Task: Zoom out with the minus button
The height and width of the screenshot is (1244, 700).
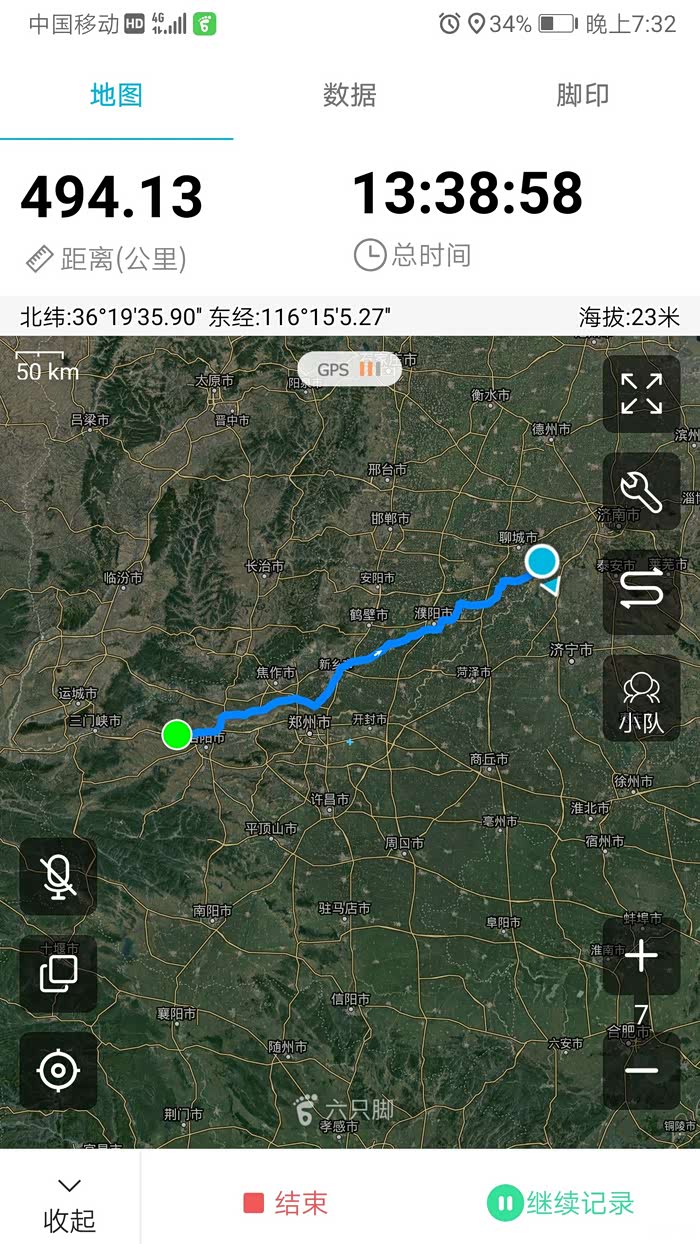Action: coord(641,1071)
